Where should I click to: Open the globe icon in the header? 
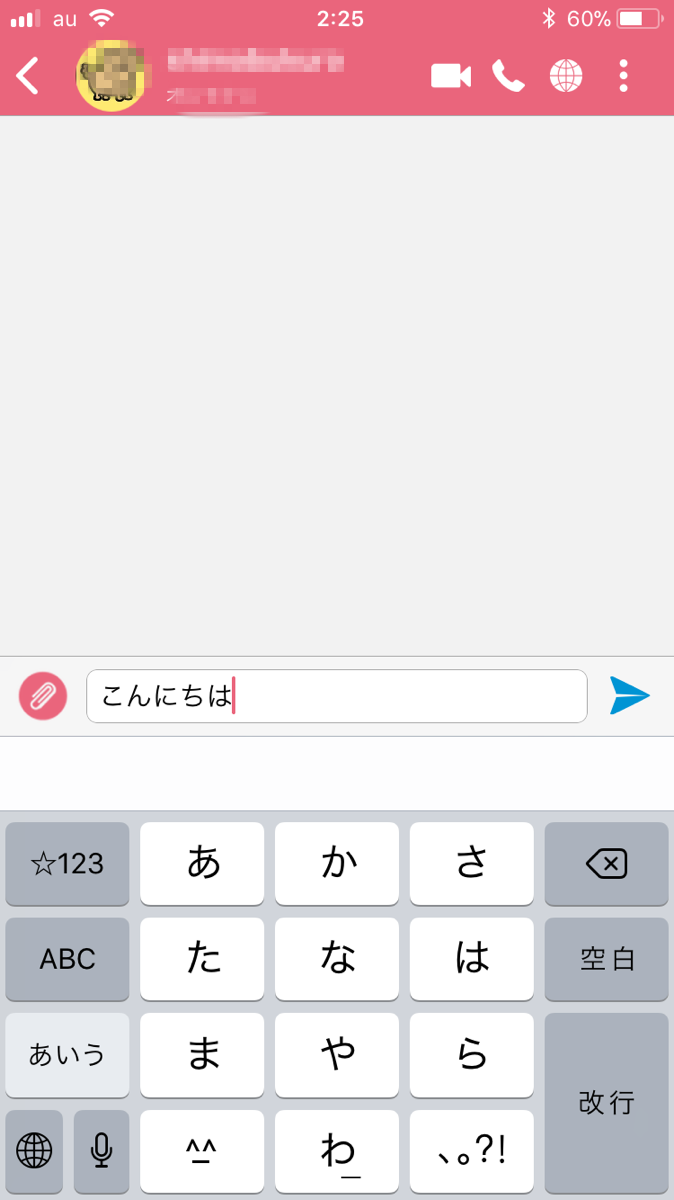click(x=566, y=76)
